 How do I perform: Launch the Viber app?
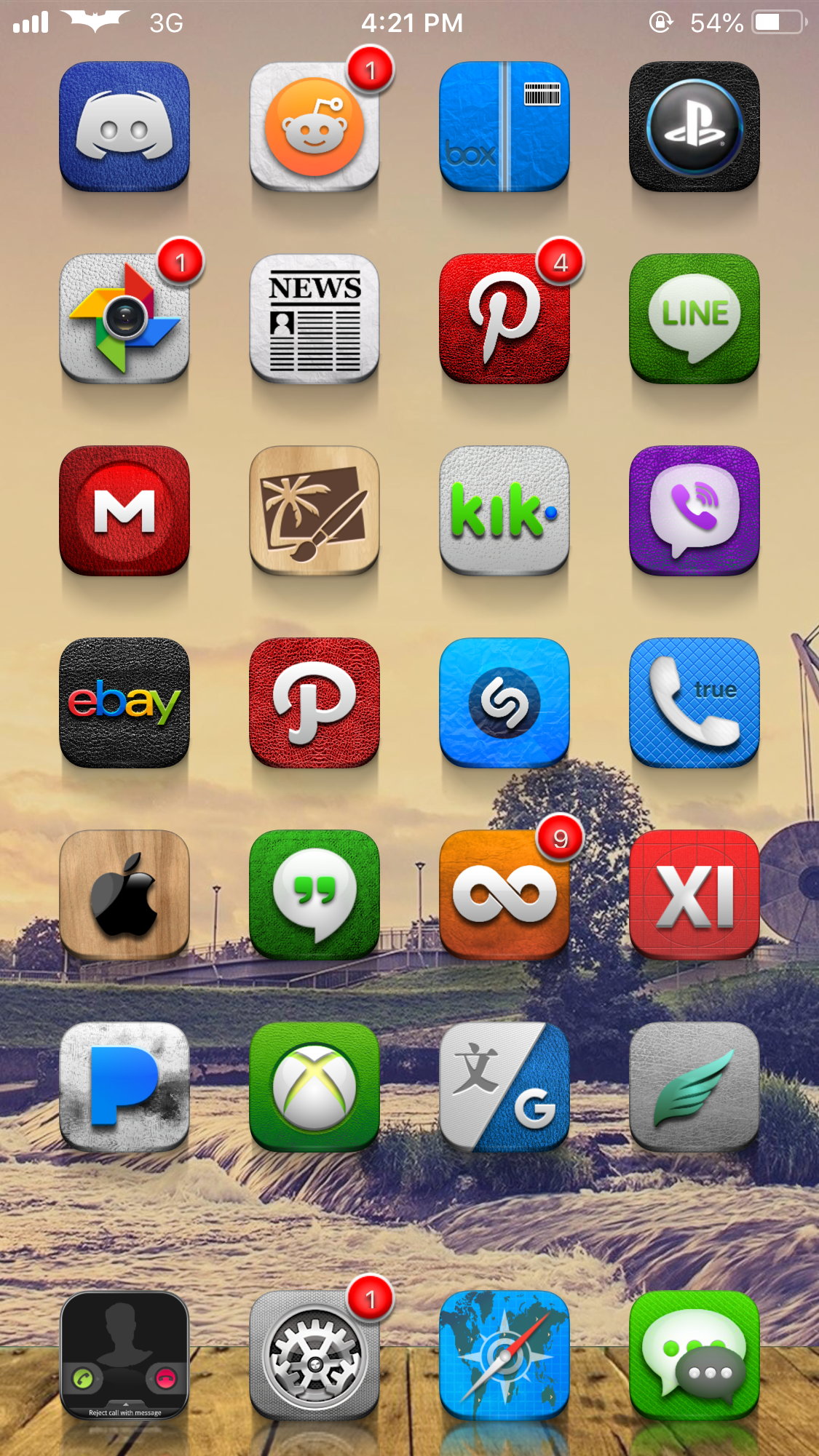695,511
